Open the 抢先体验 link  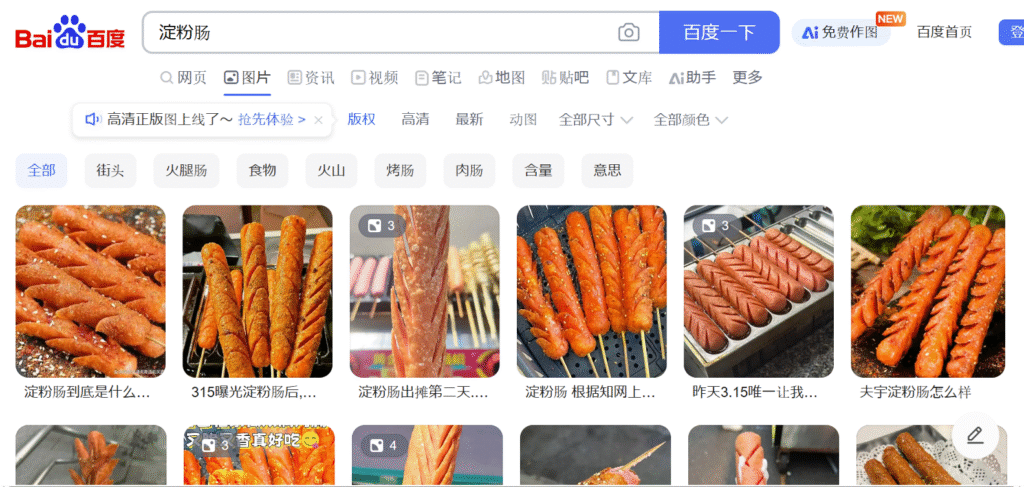point(271,120)
